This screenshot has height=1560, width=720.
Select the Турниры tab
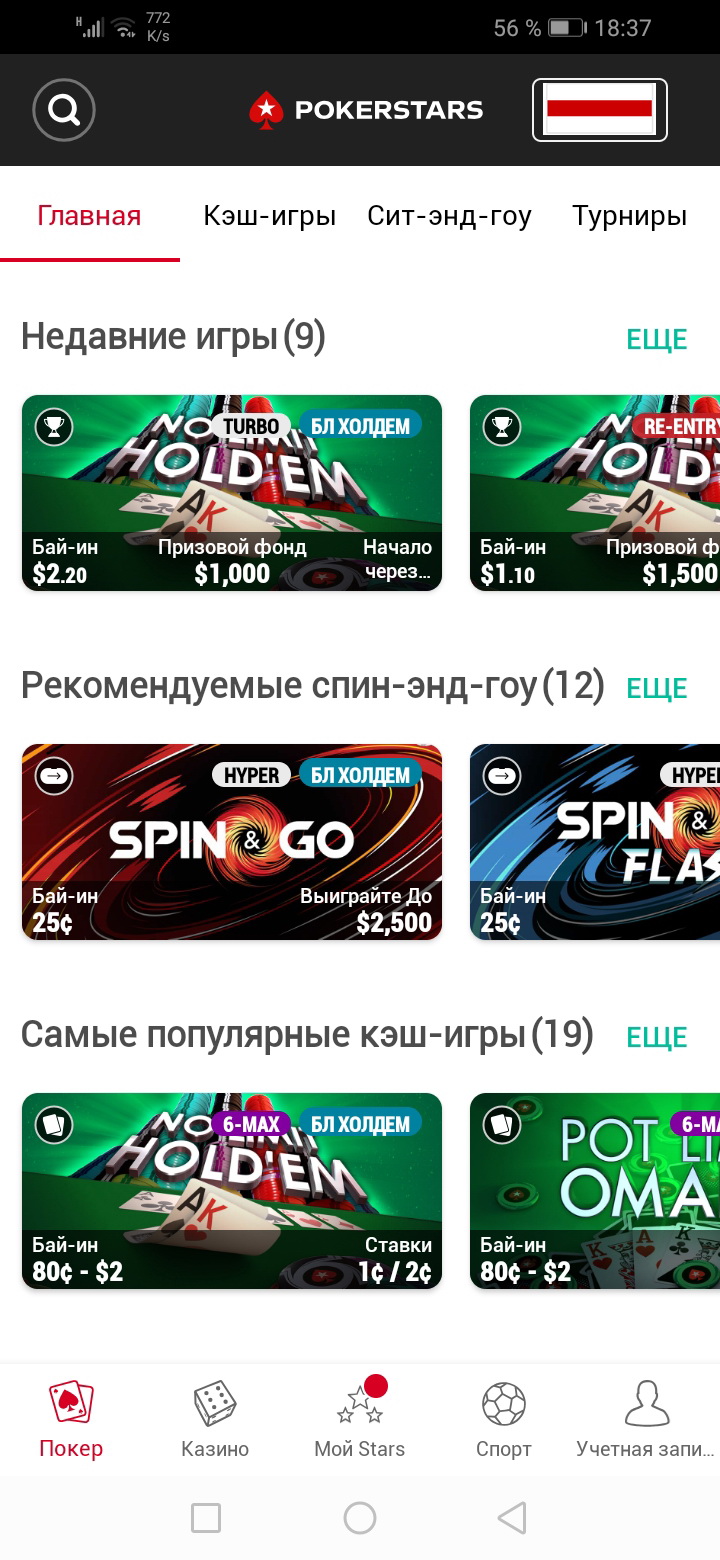click(629, 216)
